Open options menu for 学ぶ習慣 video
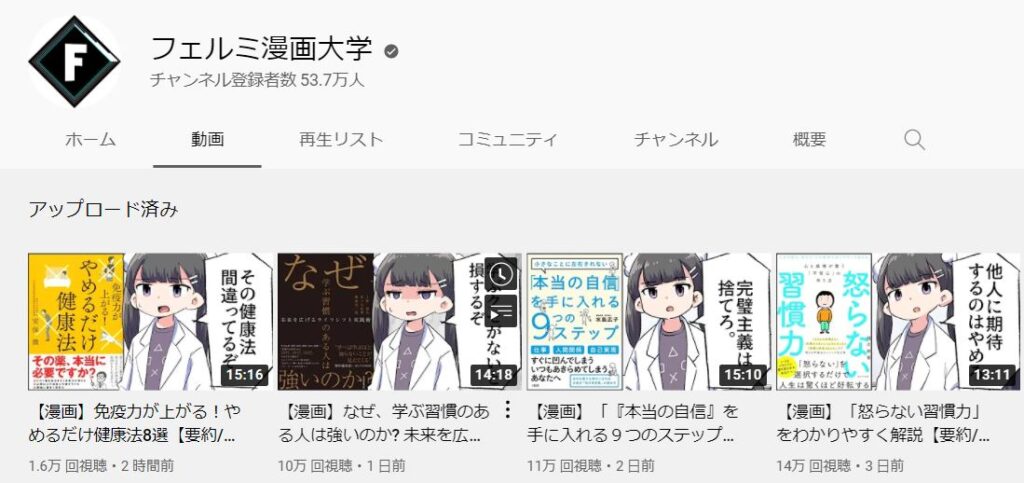 tap(507, 410)
